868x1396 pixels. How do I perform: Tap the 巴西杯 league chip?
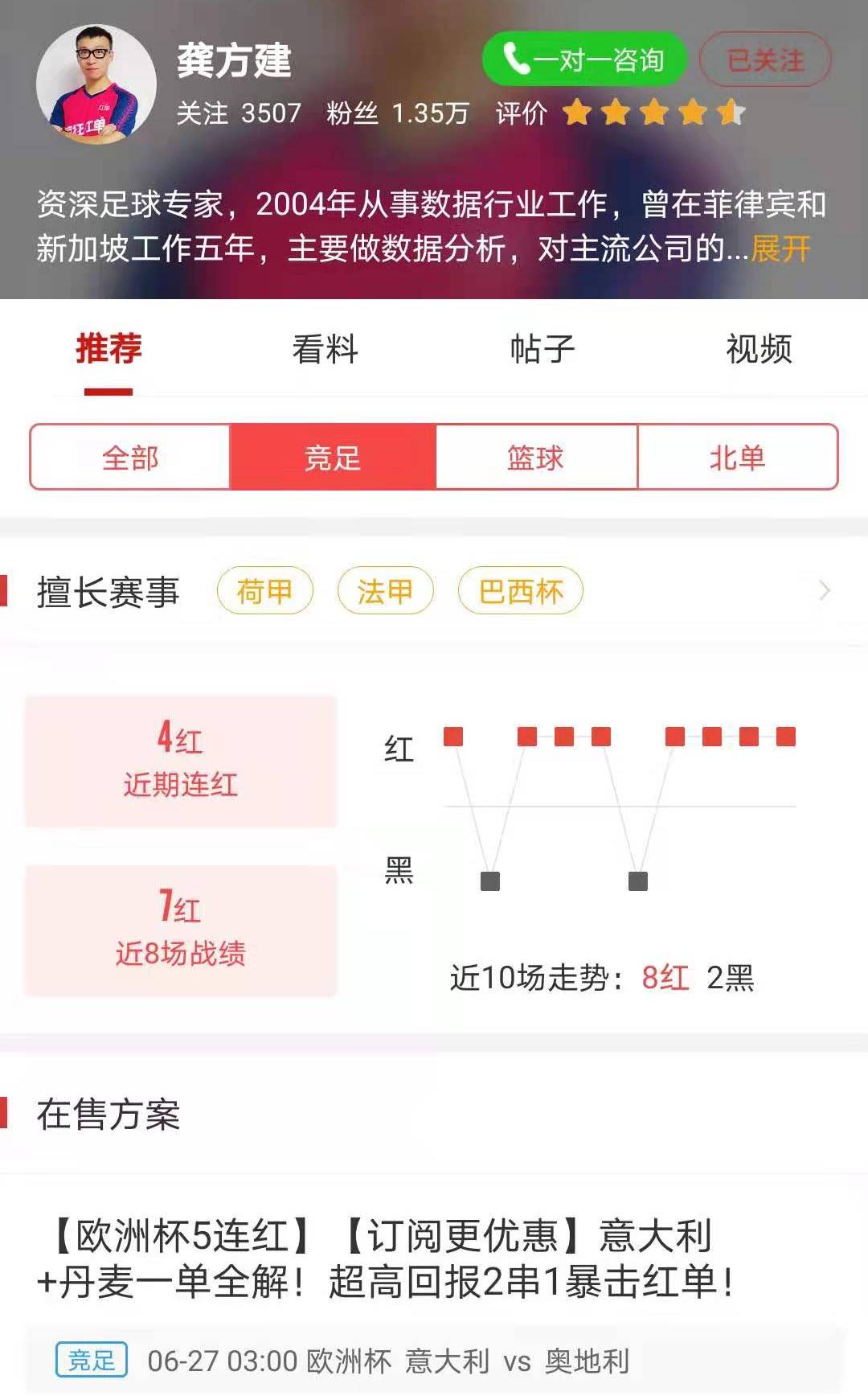(x=520, y=592)
